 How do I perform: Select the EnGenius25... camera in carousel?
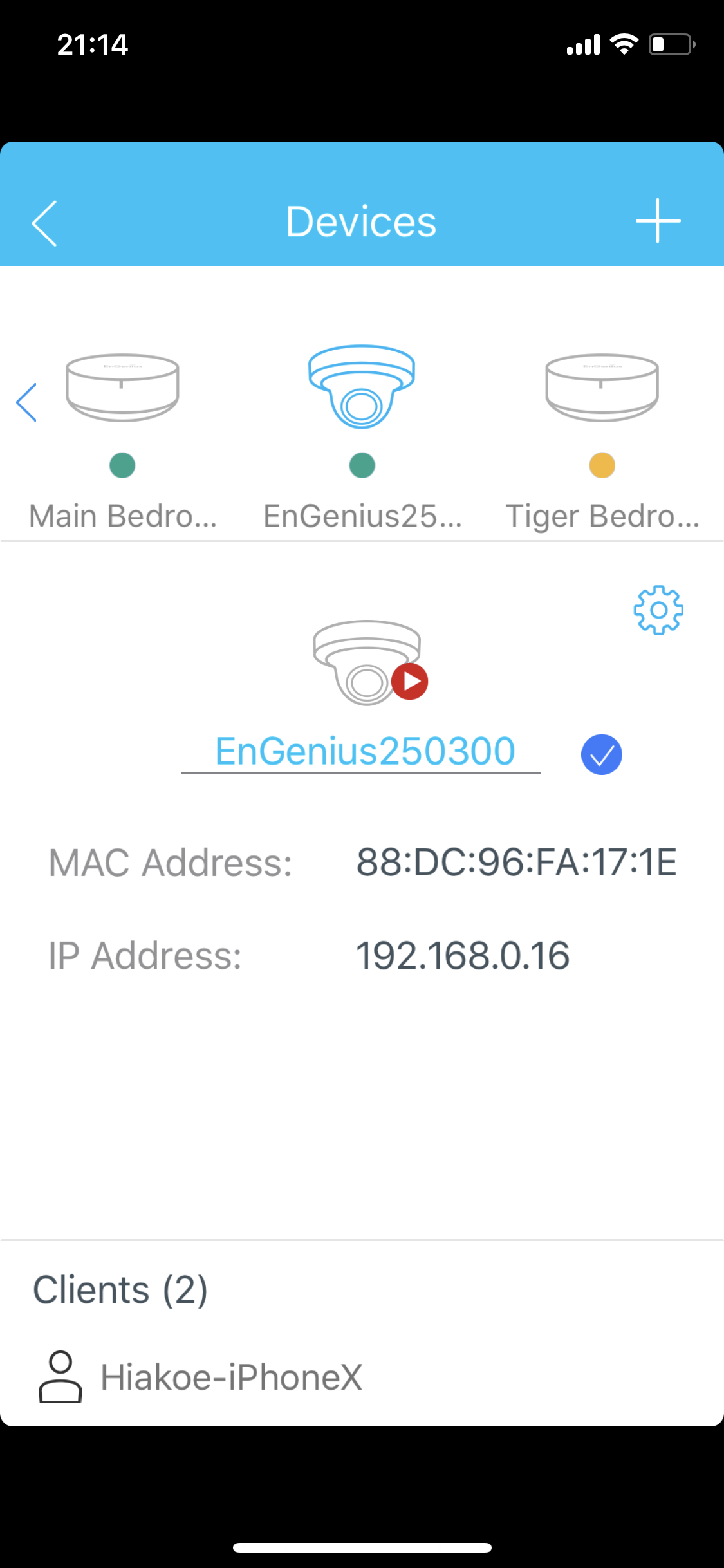tap(362, 438)
